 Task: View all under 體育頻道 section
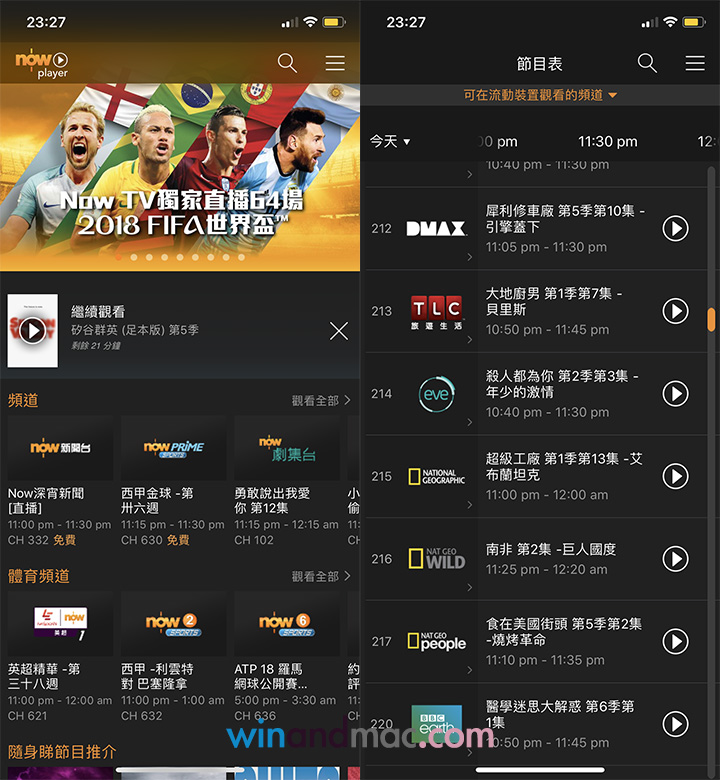pyautogui.click(x=321, y=576)
